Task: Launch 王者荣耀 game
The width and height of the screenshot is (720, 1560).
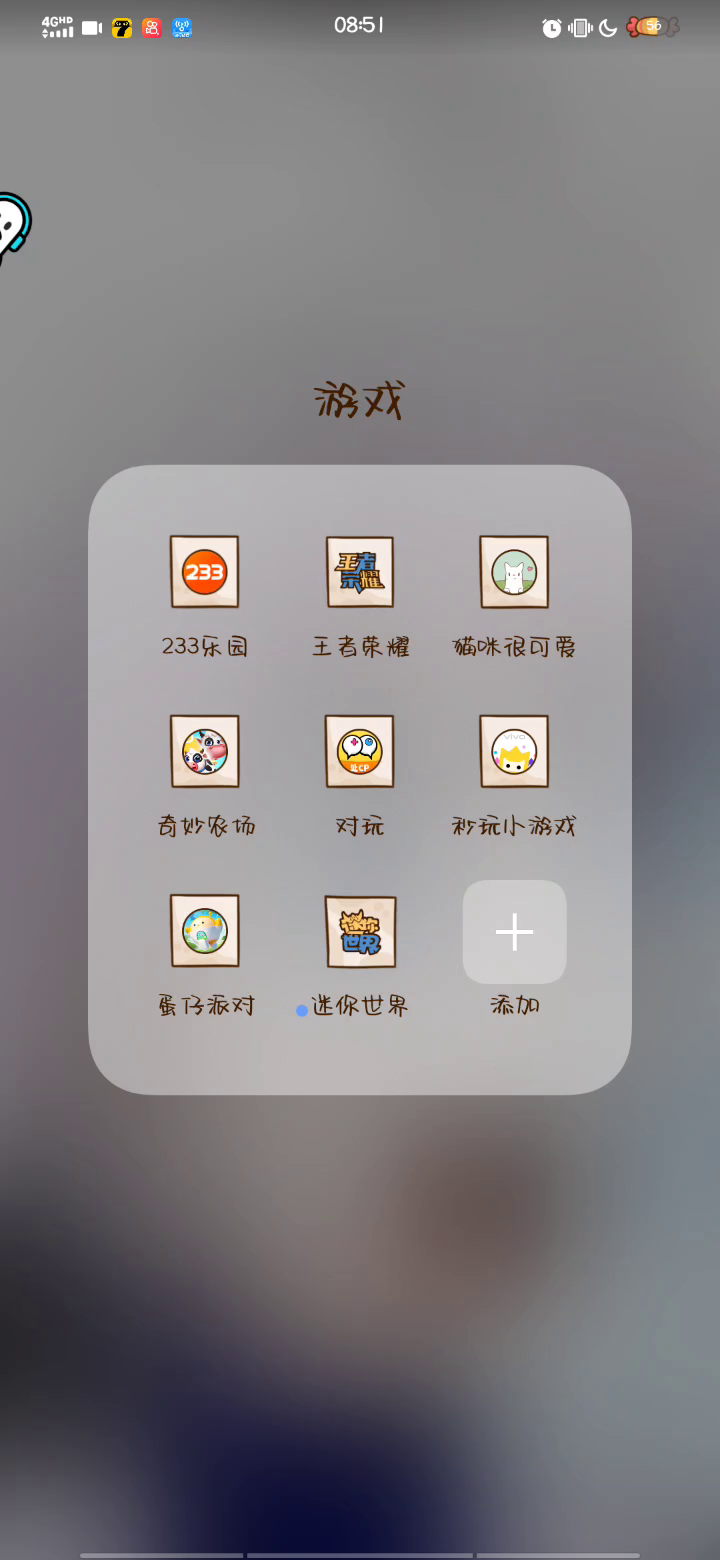Action: pyautogui.click(x=360, y=573)
